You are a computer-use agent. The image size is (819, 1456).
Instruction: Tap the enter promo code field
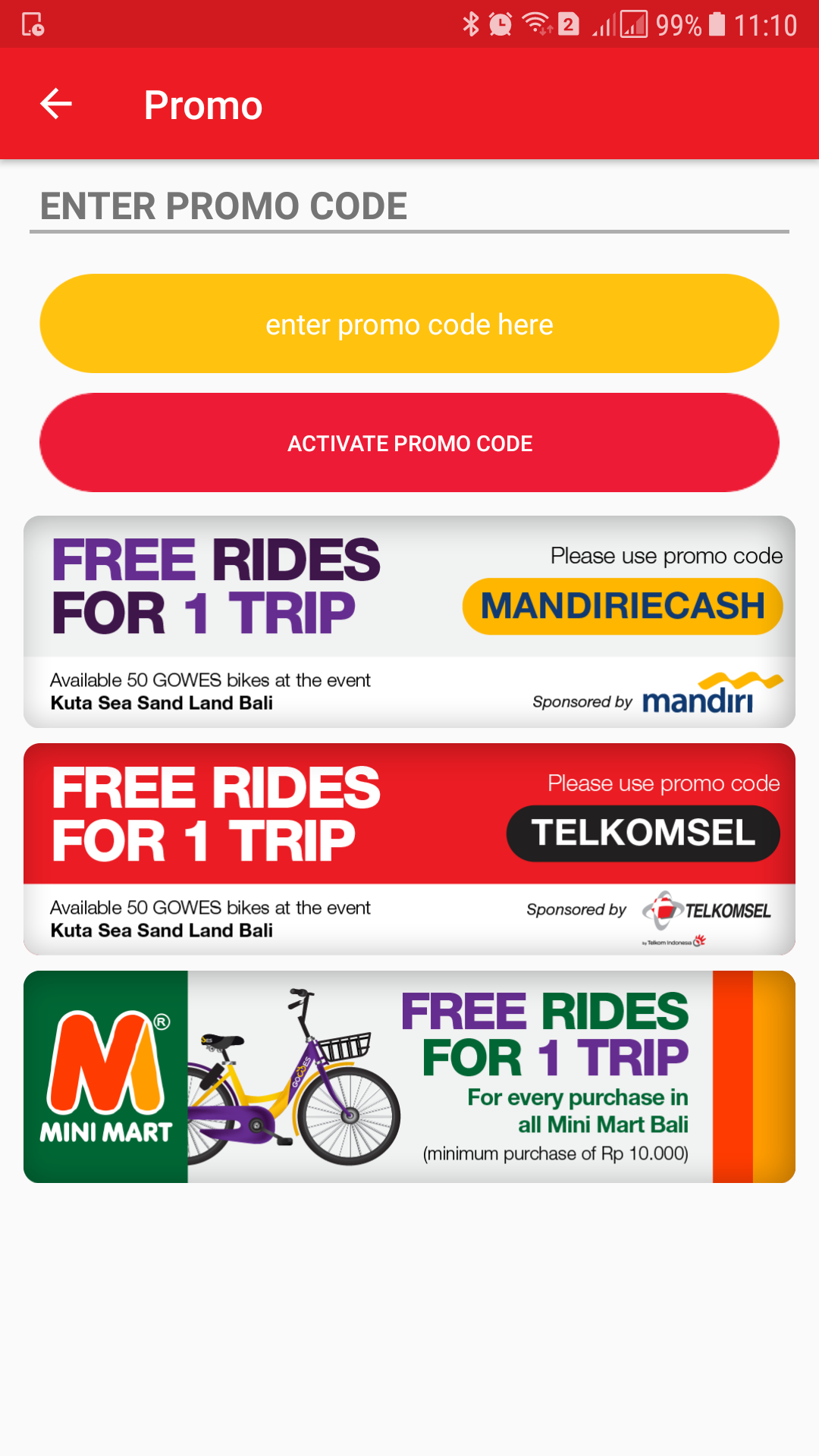pos(409,324)
